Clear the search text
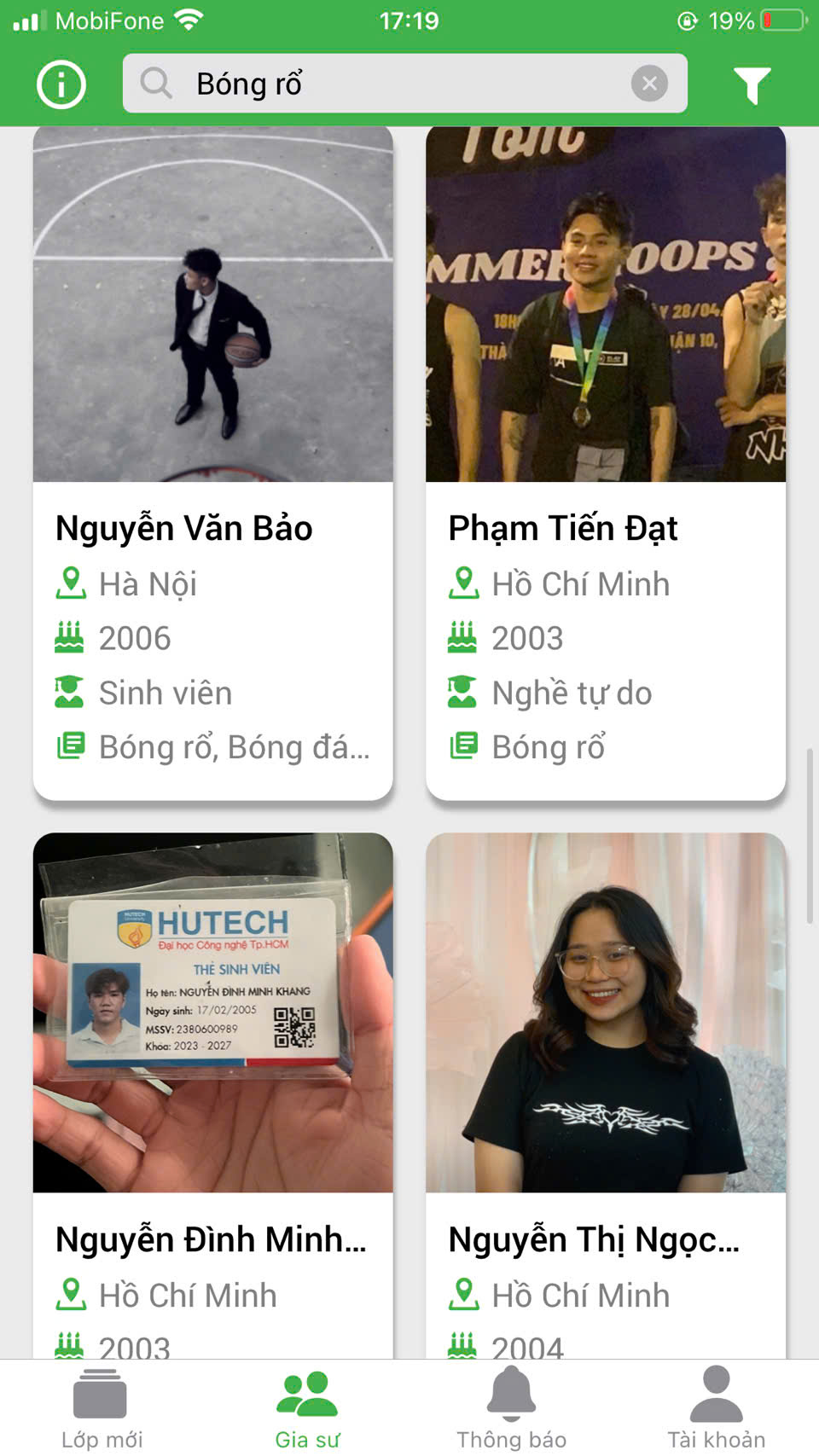Image resolution: width=819 pixels, height=1456 pixels. (x=649, y=84)
